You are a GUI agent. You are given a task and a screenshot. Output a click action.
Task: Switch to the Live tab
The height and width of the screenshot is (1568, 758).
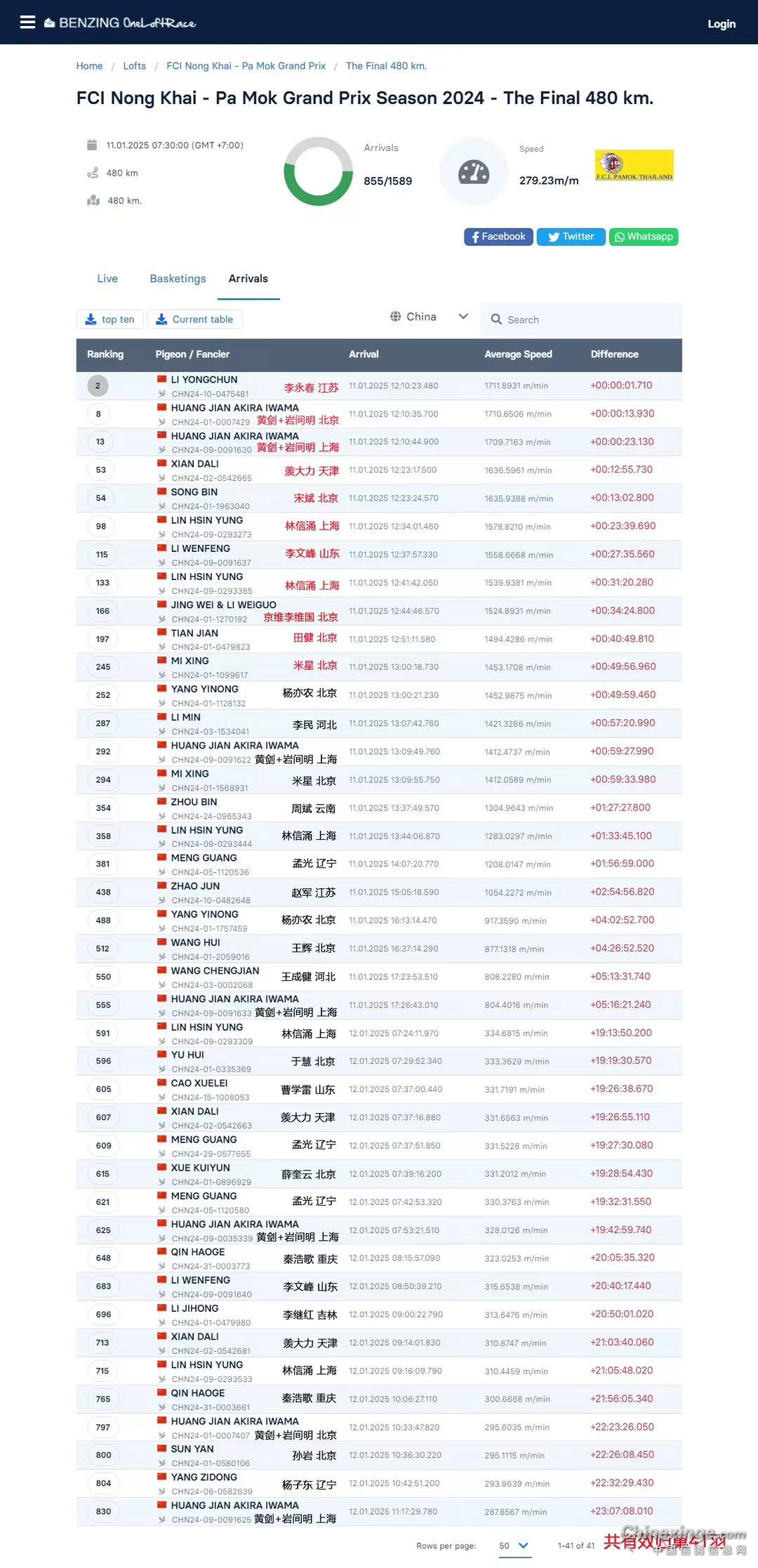(107, 279)
